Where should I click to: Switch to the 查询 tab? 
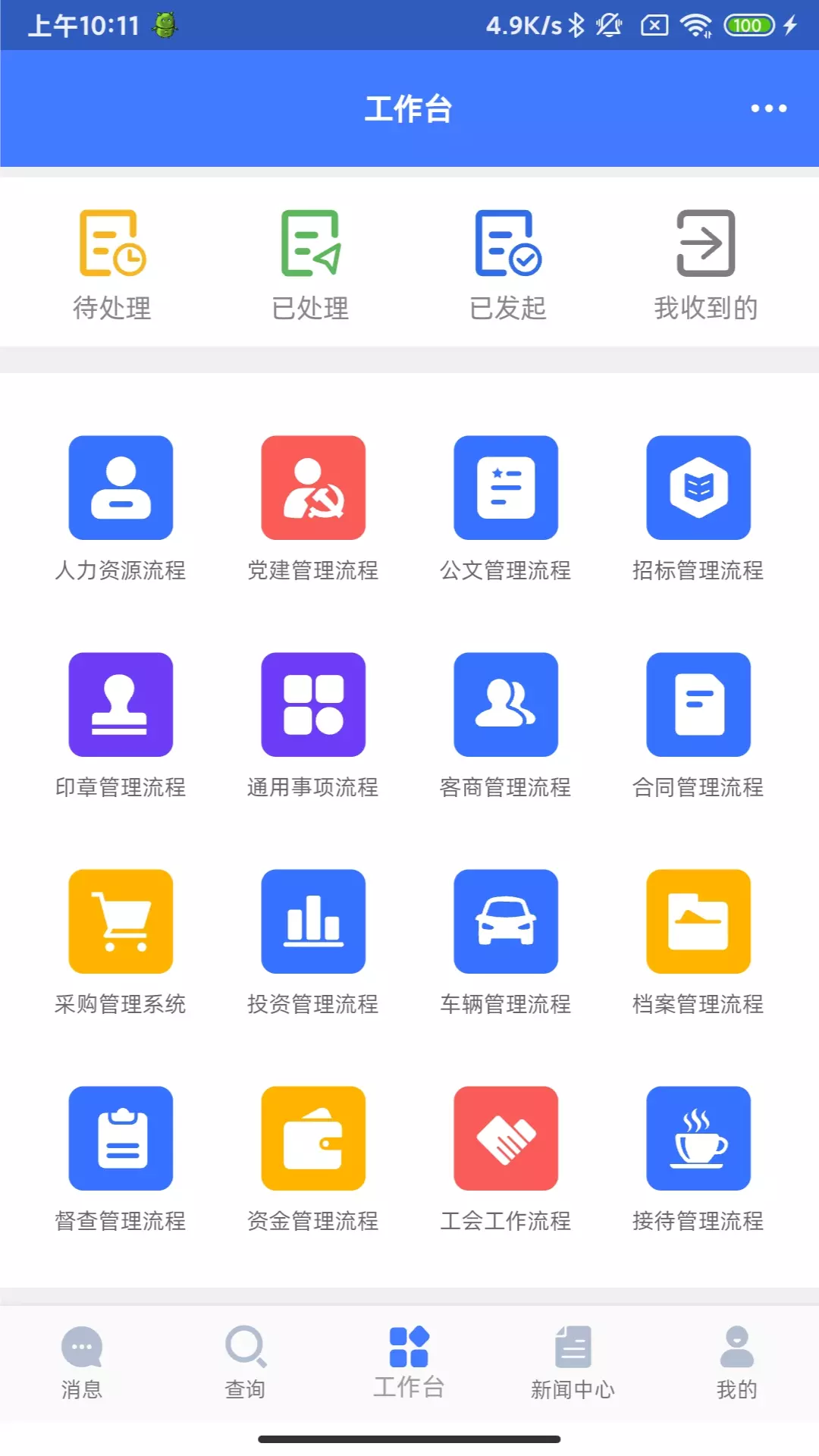(x=246, y=1363)
